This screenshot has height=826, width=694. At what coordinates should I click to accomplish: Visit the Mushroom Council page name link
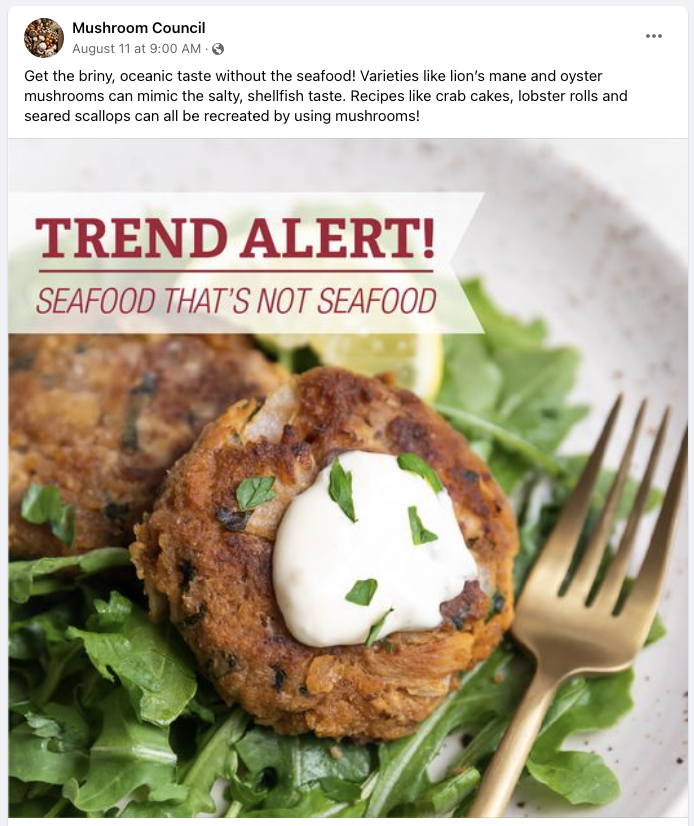(138, 28)
